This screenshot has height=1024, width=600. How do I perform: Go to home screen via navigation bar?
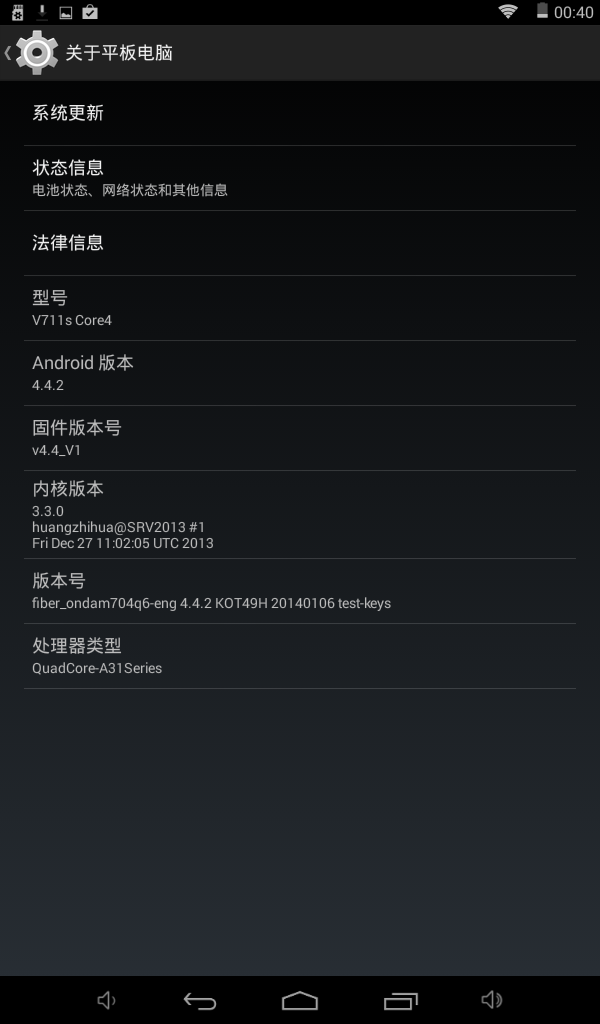(x=300, y=1000)
